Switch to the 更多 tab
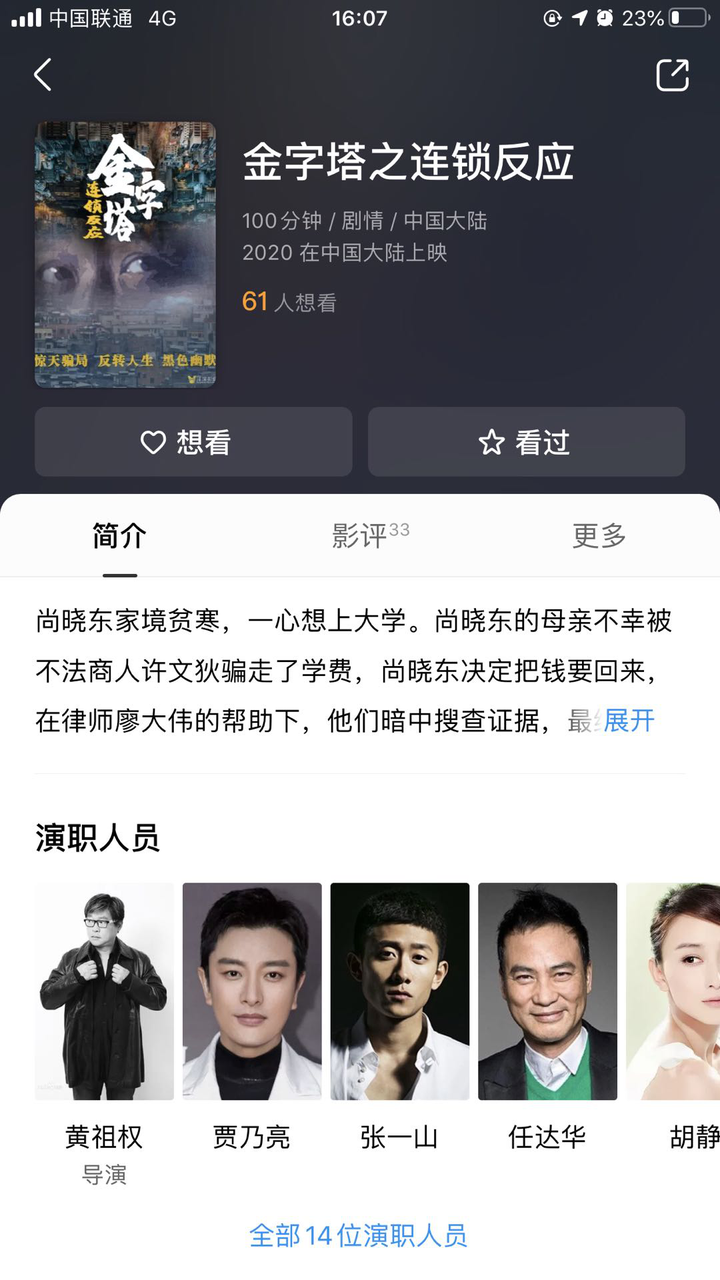 click(x=599, y=536)
